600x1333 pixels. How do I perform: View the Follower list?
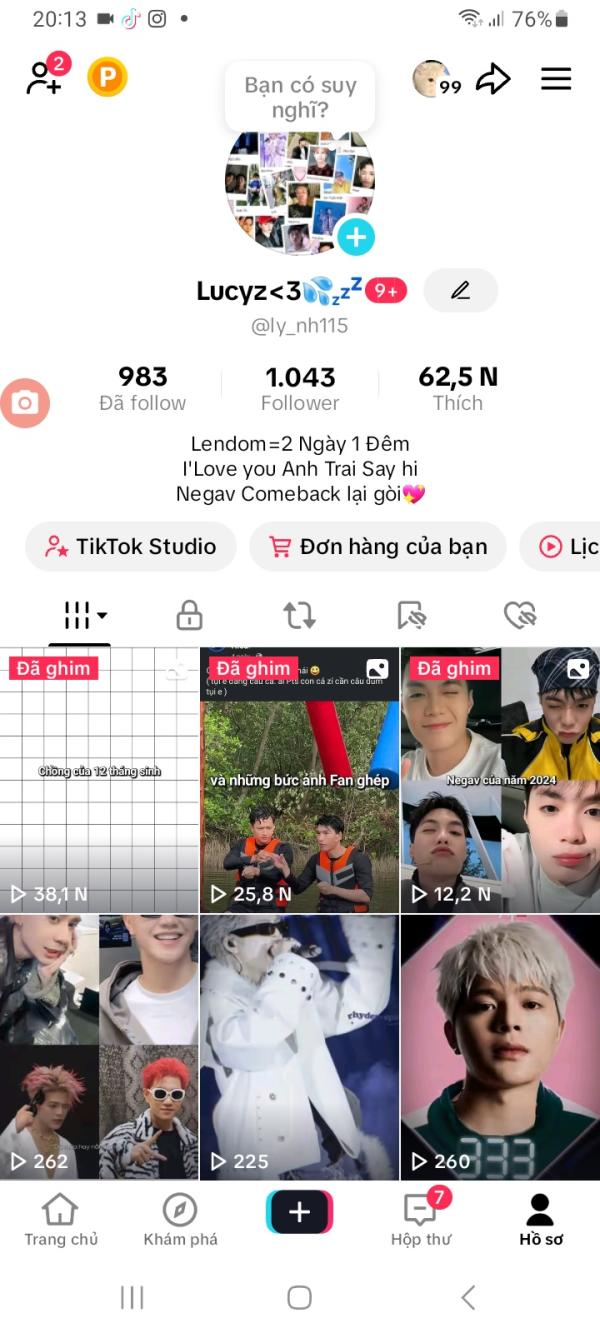(x=300, y=388)
